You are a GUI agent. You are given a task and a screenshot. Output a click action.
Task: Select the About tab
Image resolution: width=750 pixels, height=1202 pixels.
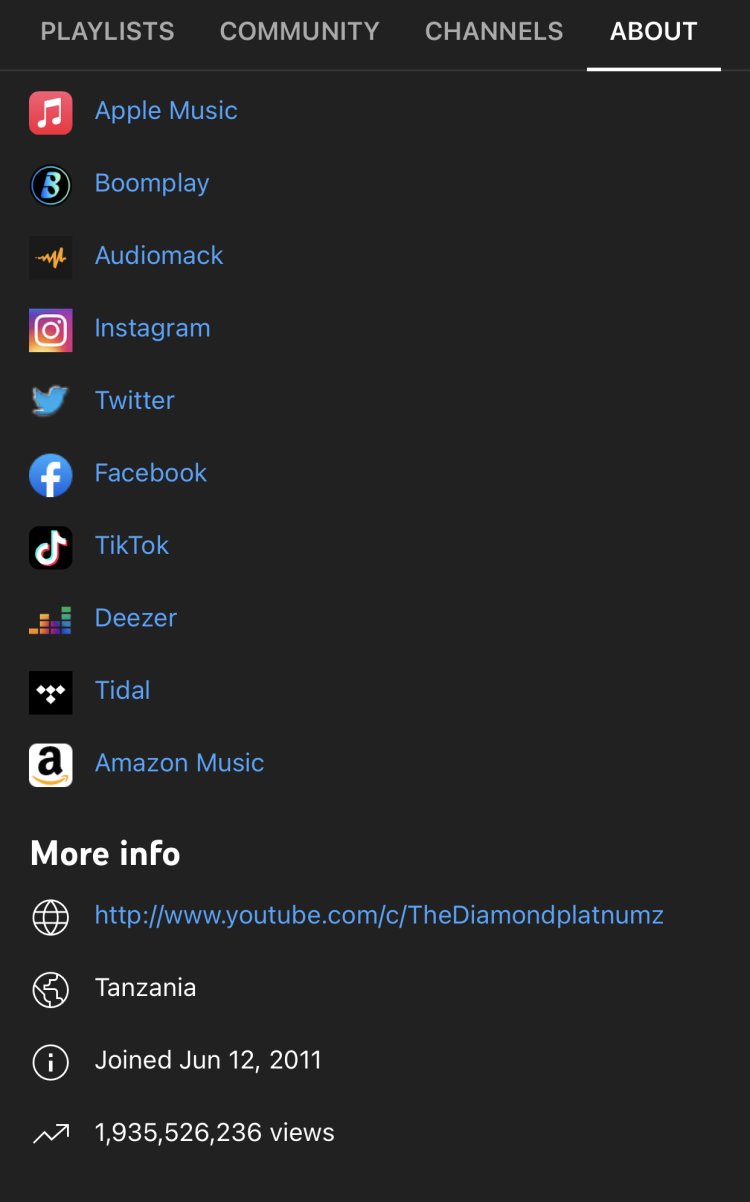(653, 32)
